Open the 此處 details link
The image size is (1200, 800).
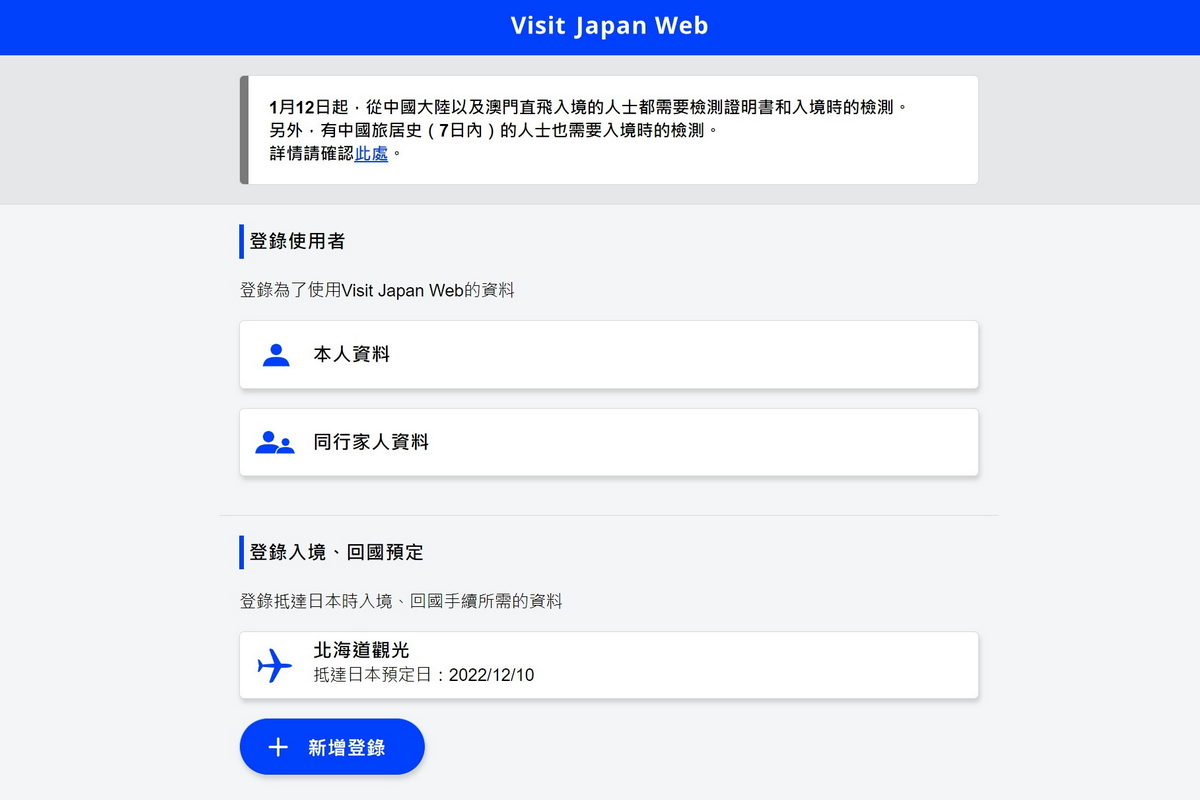click(371, 154)
